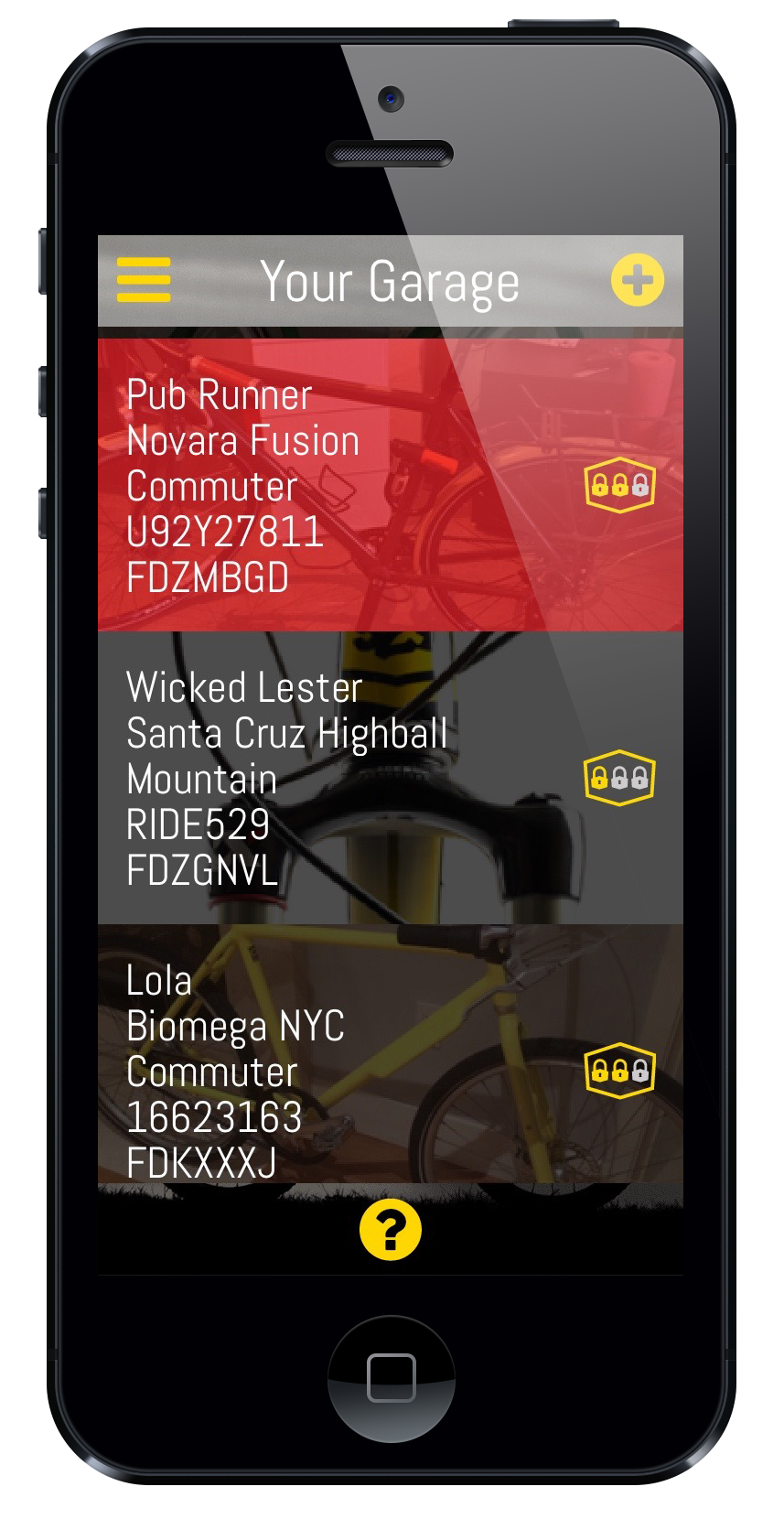The height and width of the screenshot is (1519, 784).
Task: Tap the lock badge on Lola
Action: 619,1070
